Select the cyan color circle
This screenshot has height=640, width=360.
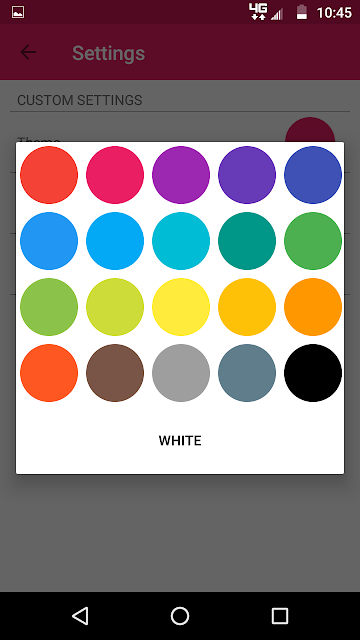click(x=181, y=241)
